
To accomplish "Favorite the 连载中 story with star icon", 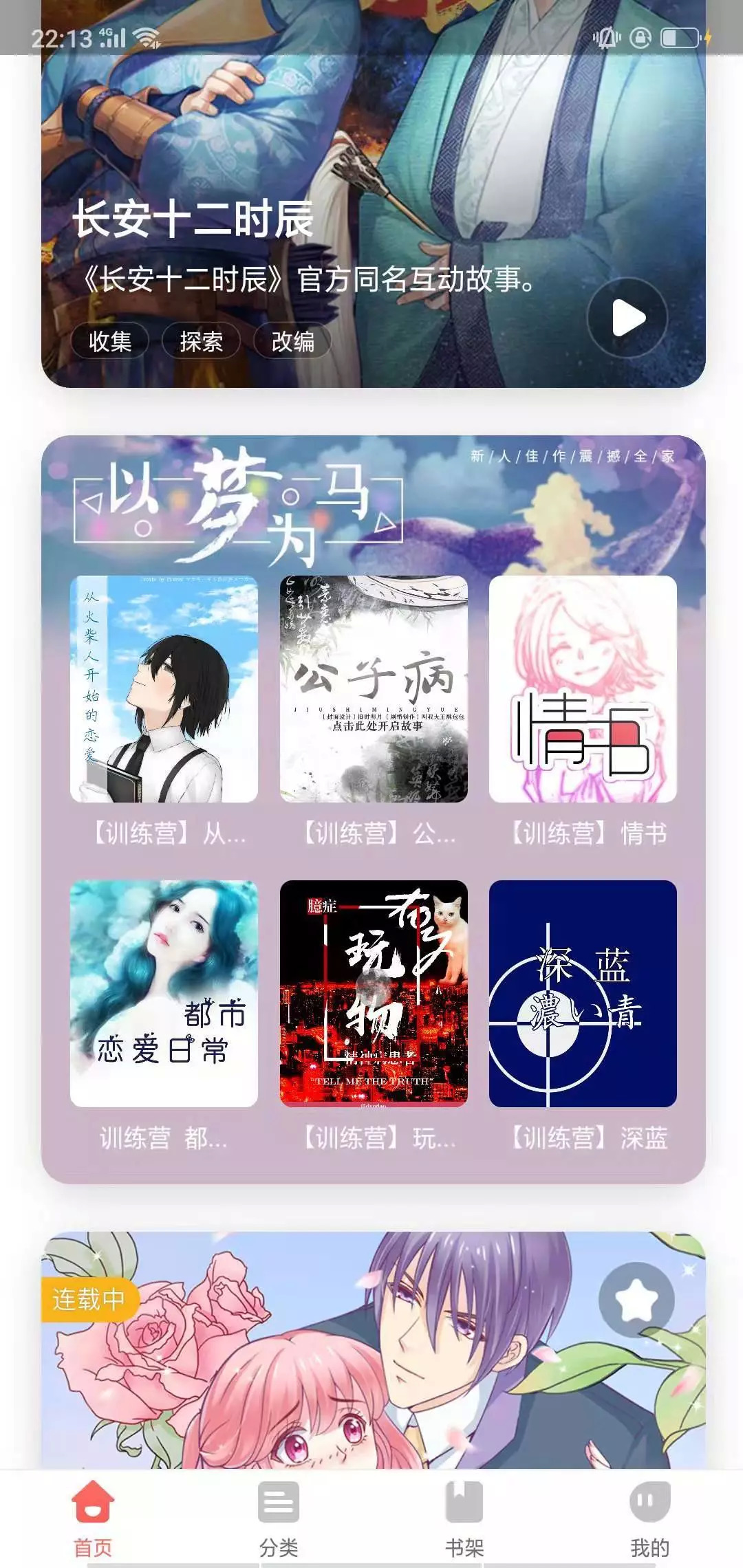I will tap(636, 1300).
